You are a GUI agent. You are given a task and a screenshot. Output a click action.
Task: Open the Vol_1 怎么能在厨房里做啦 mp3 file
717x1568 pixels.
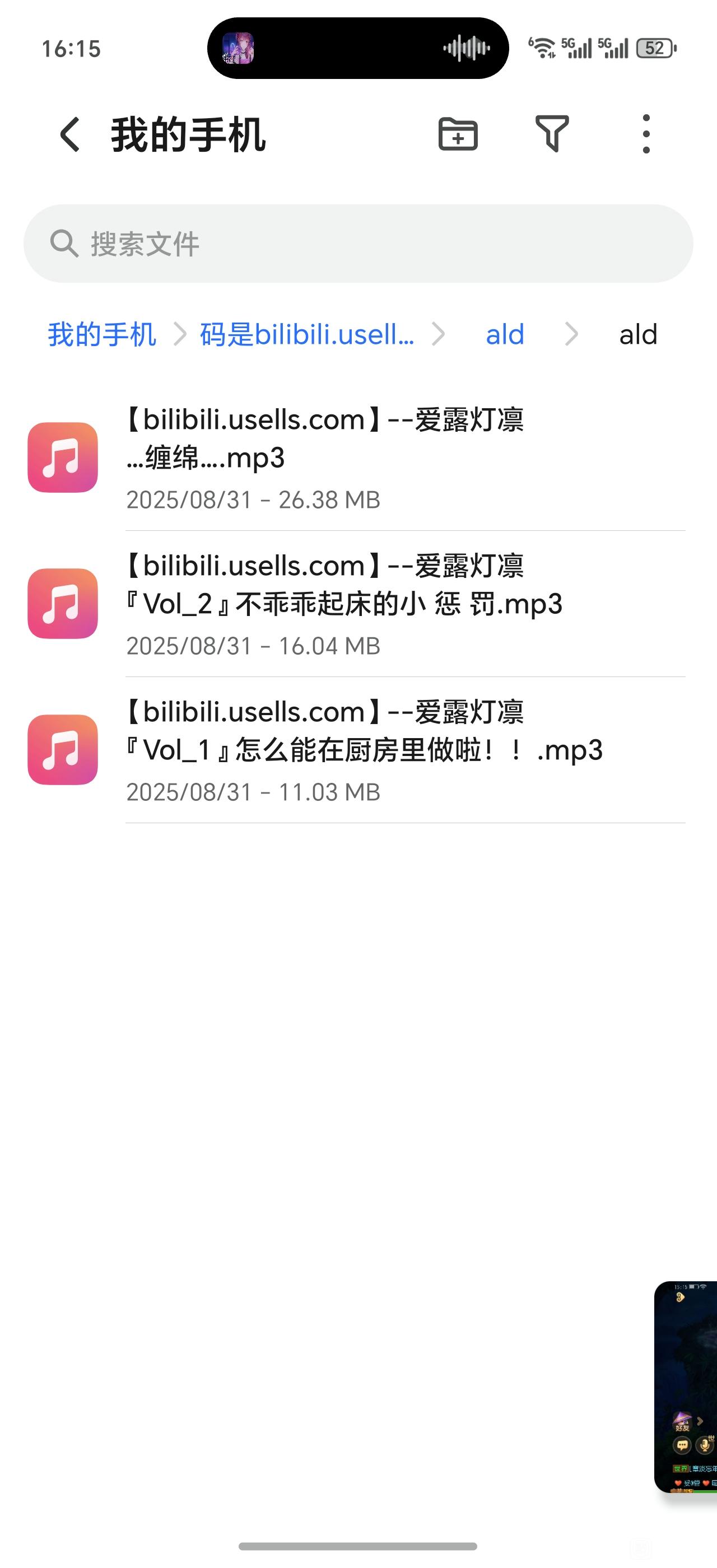pyautogui.click(x=358, y=750)
